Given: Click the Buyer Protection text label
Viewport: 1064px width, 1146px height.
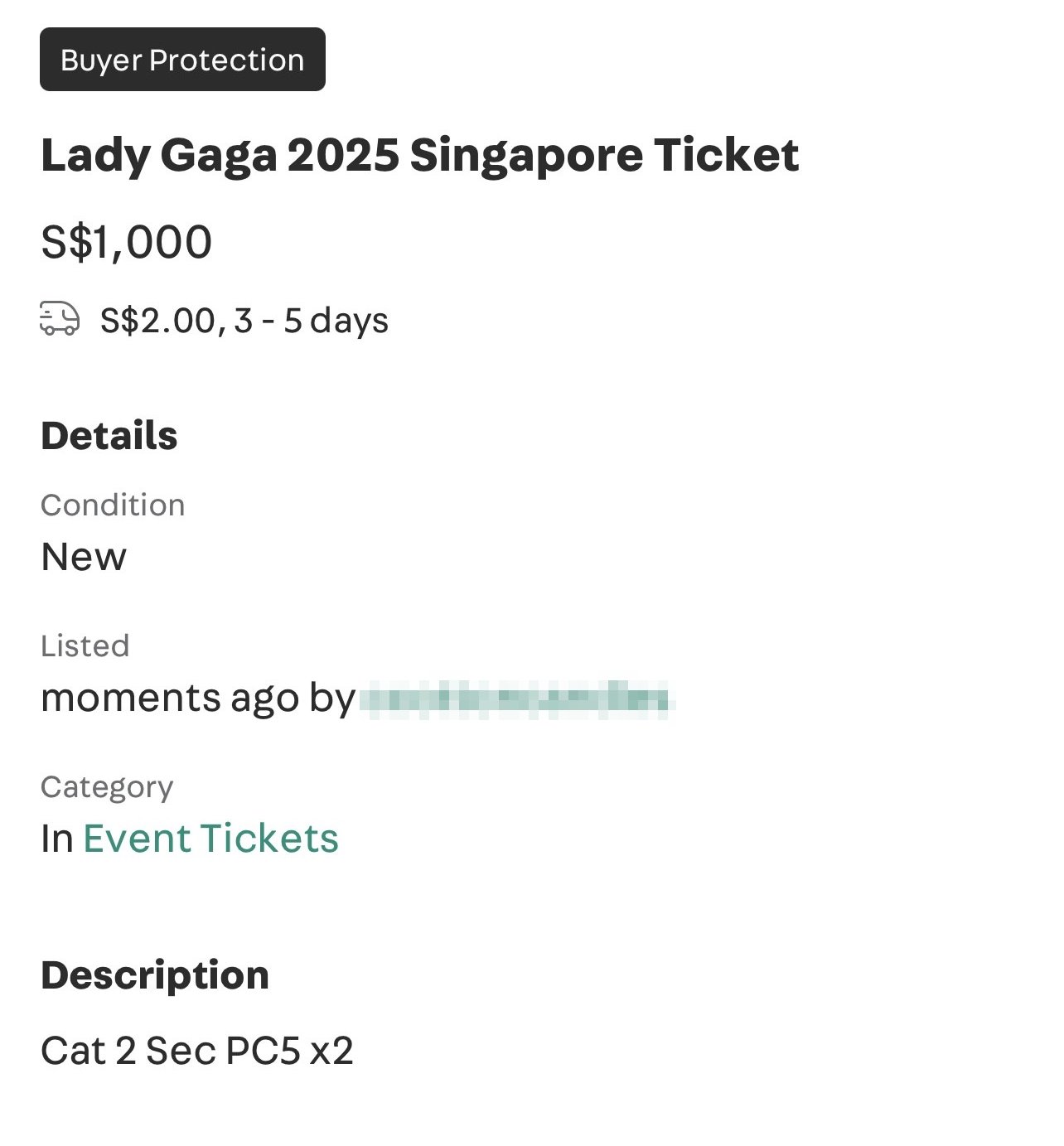Looking at the screenshot, I should point(182,59).
